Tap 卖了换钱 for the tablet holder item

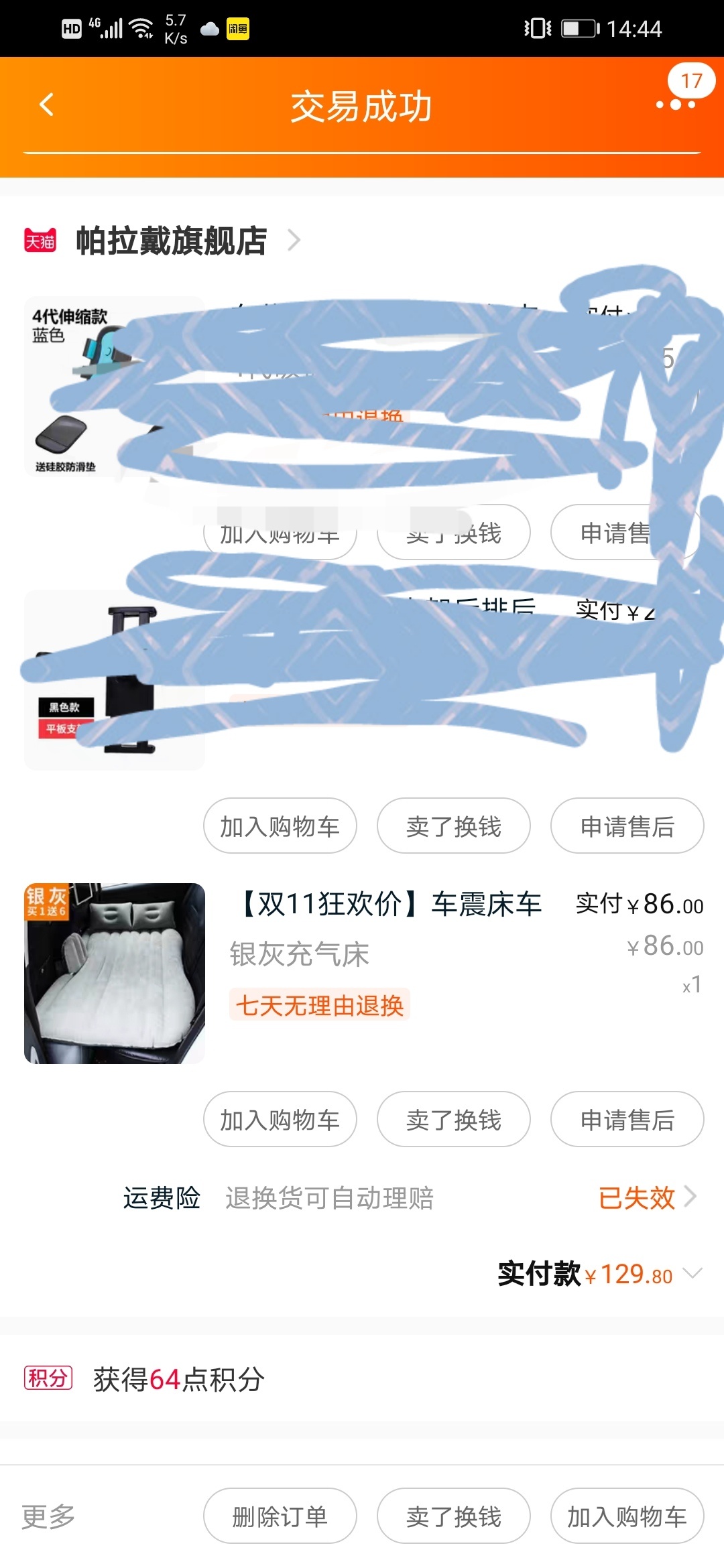click(x=454, y=826)
